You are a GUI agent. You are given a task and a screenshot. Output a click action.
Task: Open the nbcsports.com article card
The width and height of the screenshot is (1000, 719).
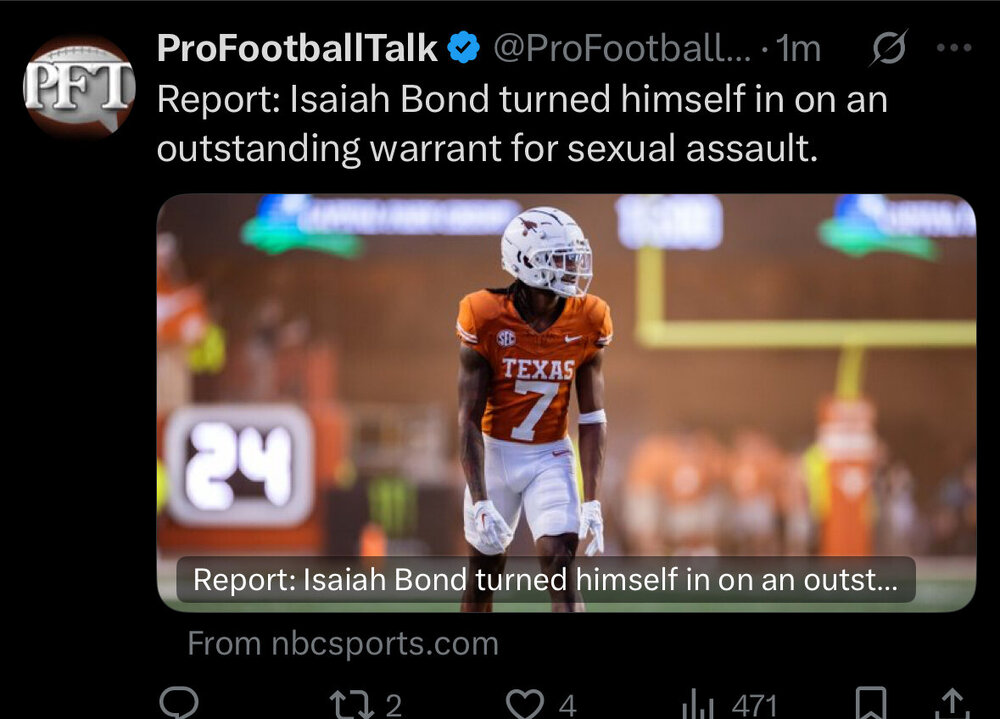click(x=566, y=402)
